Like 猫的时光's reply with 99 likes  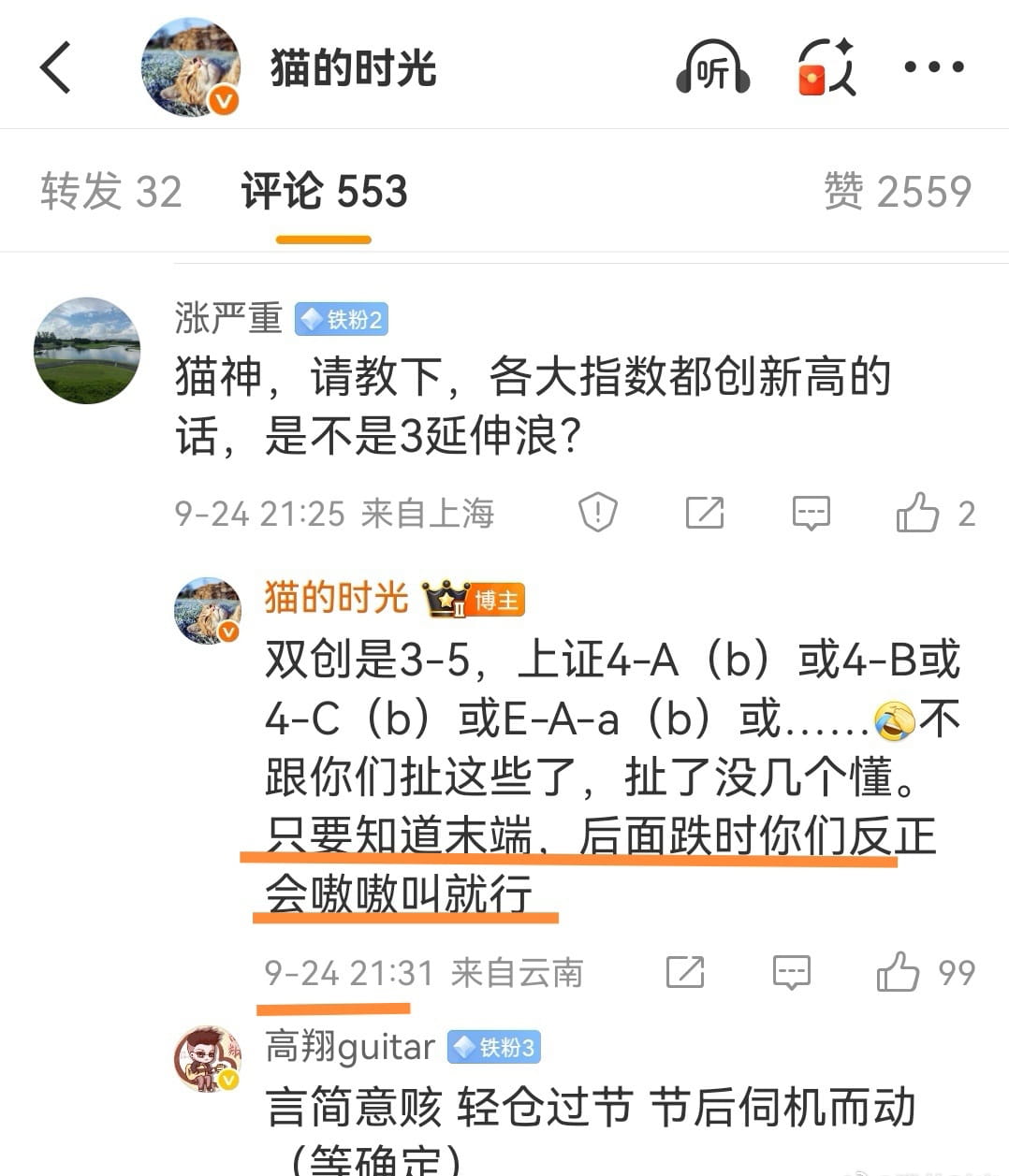[899, 972]
